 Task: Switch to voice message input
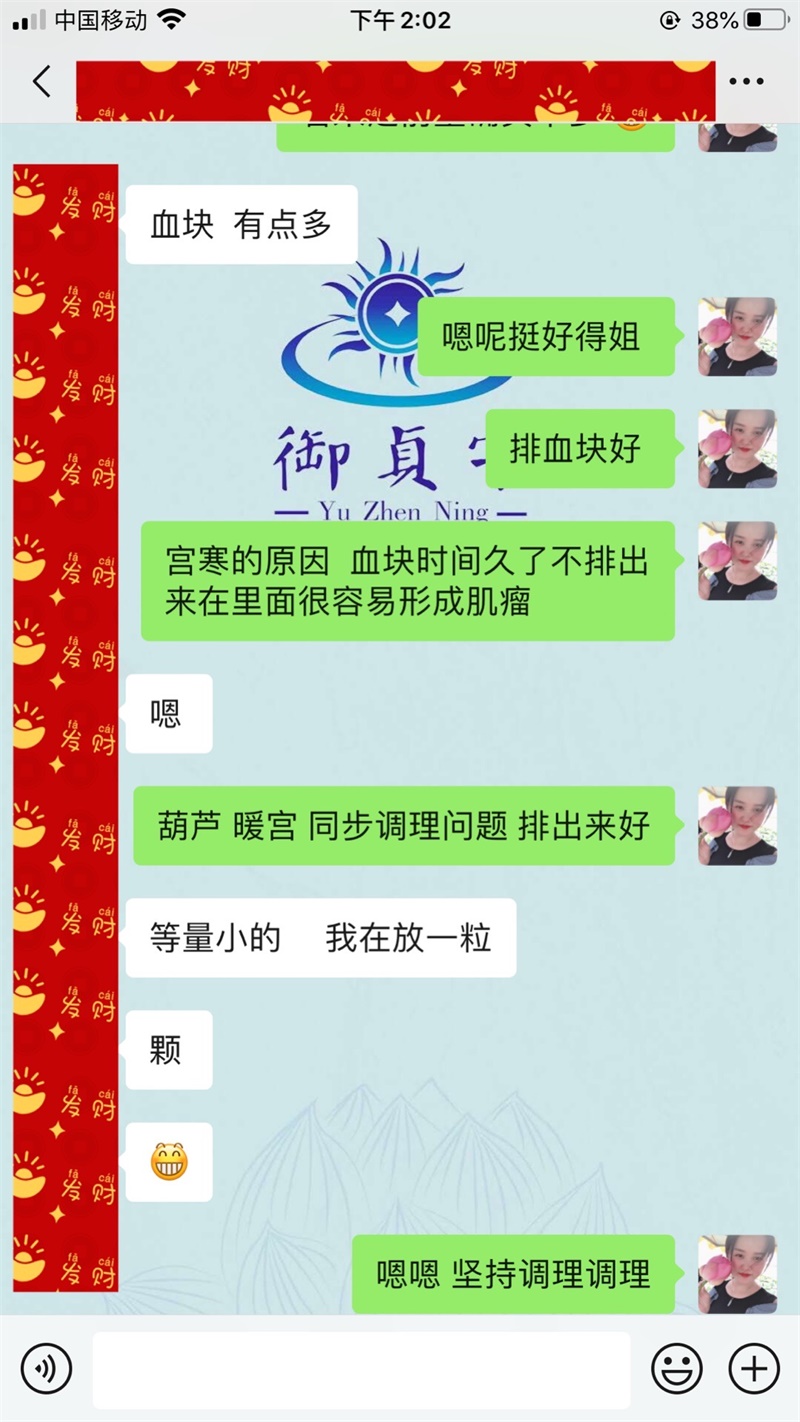tap(47, 1368)
